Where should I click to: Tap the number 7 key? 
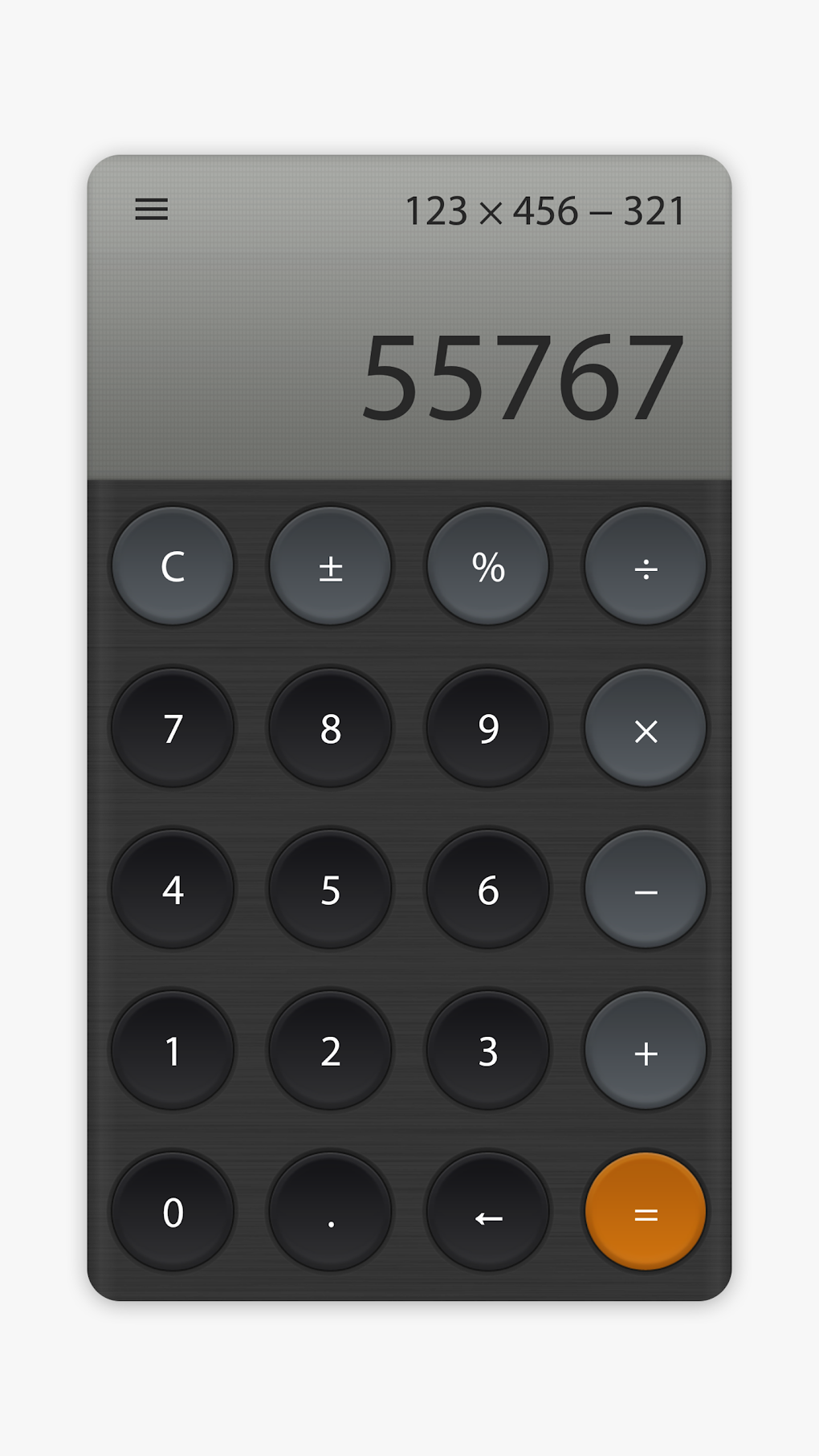tap(173, 729)
